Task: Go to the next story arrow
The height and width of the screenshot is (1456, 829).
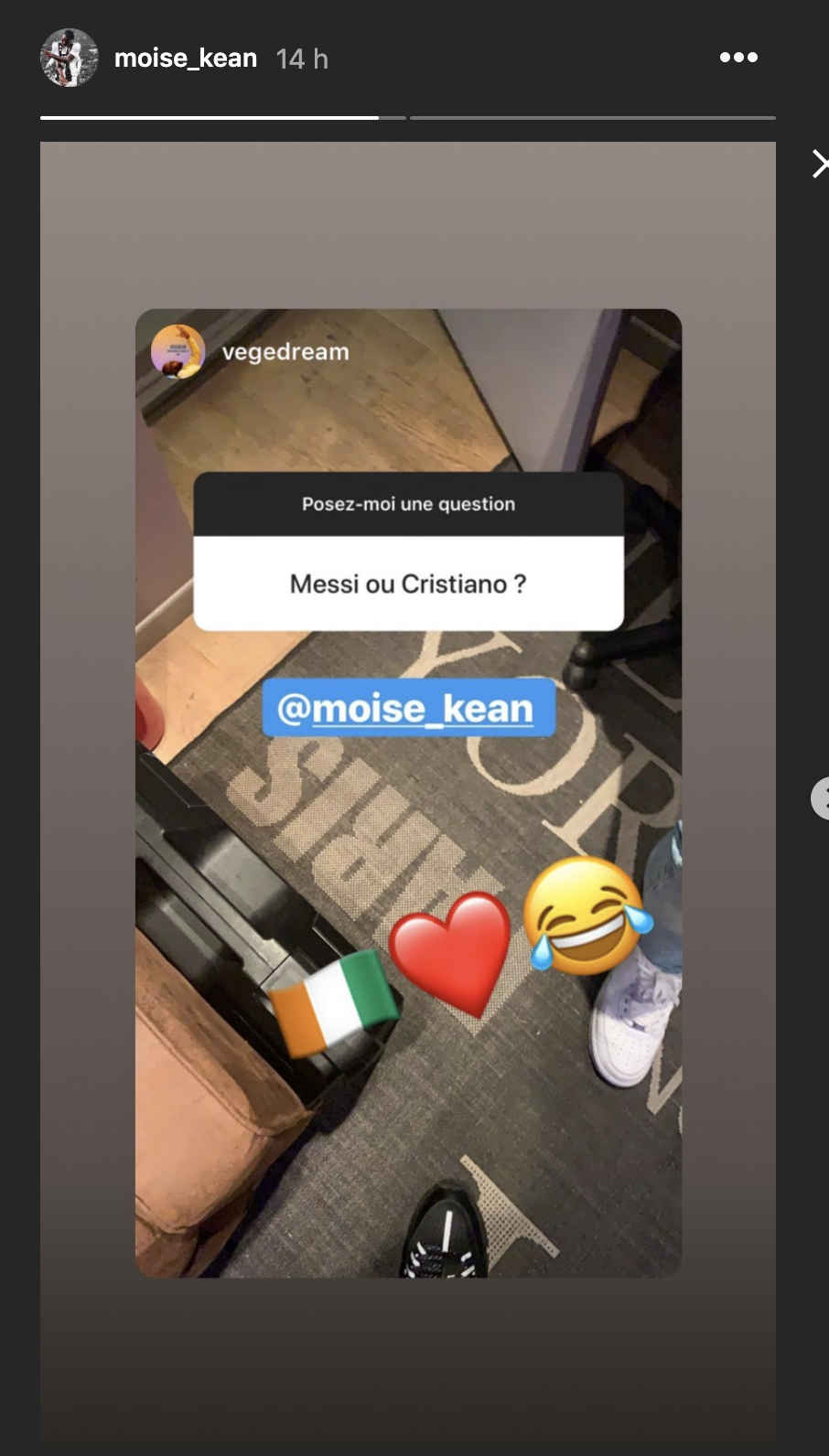Action: (820, 798)
